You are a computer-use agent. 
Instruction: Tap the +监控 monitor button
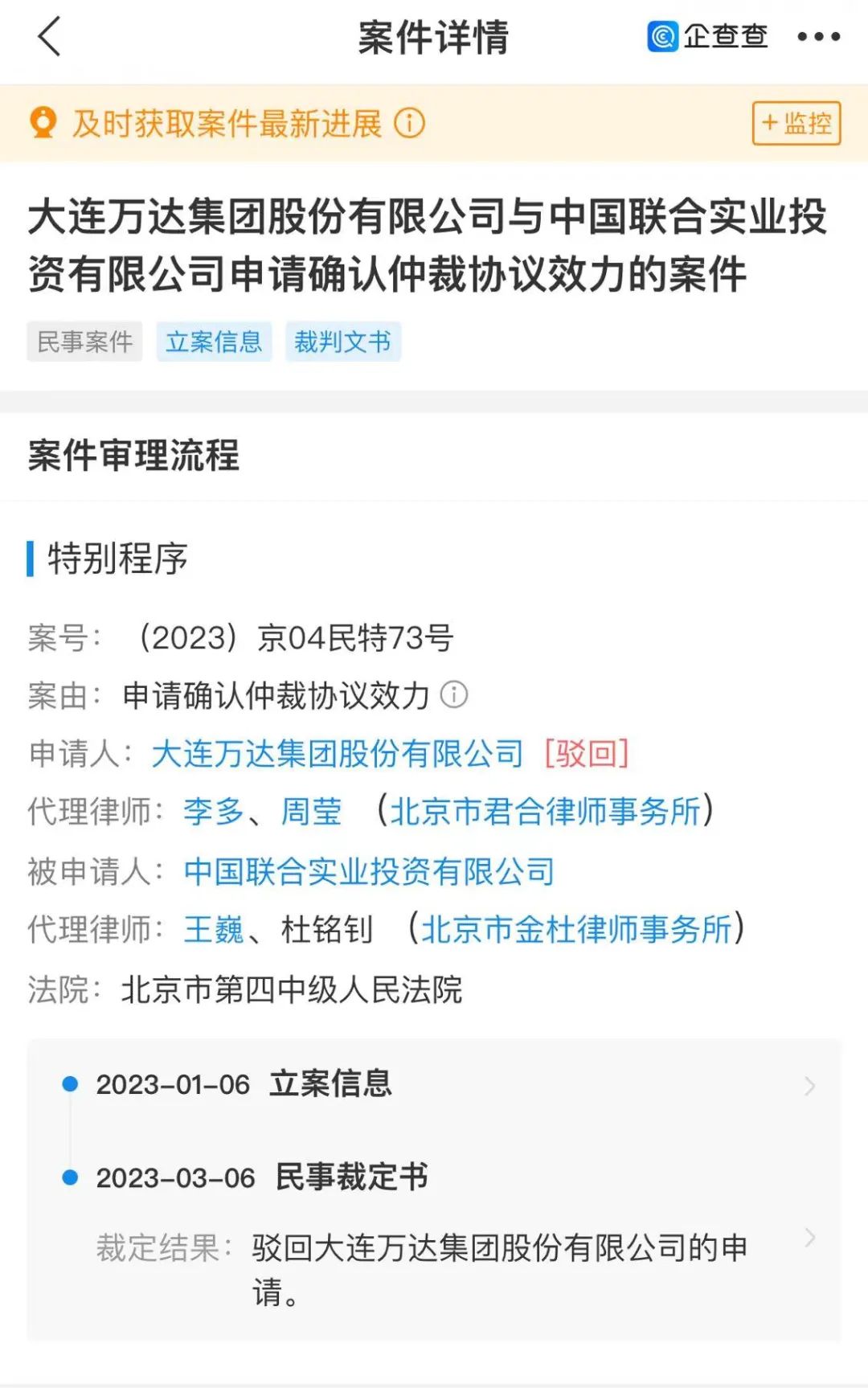pos(796,123)
